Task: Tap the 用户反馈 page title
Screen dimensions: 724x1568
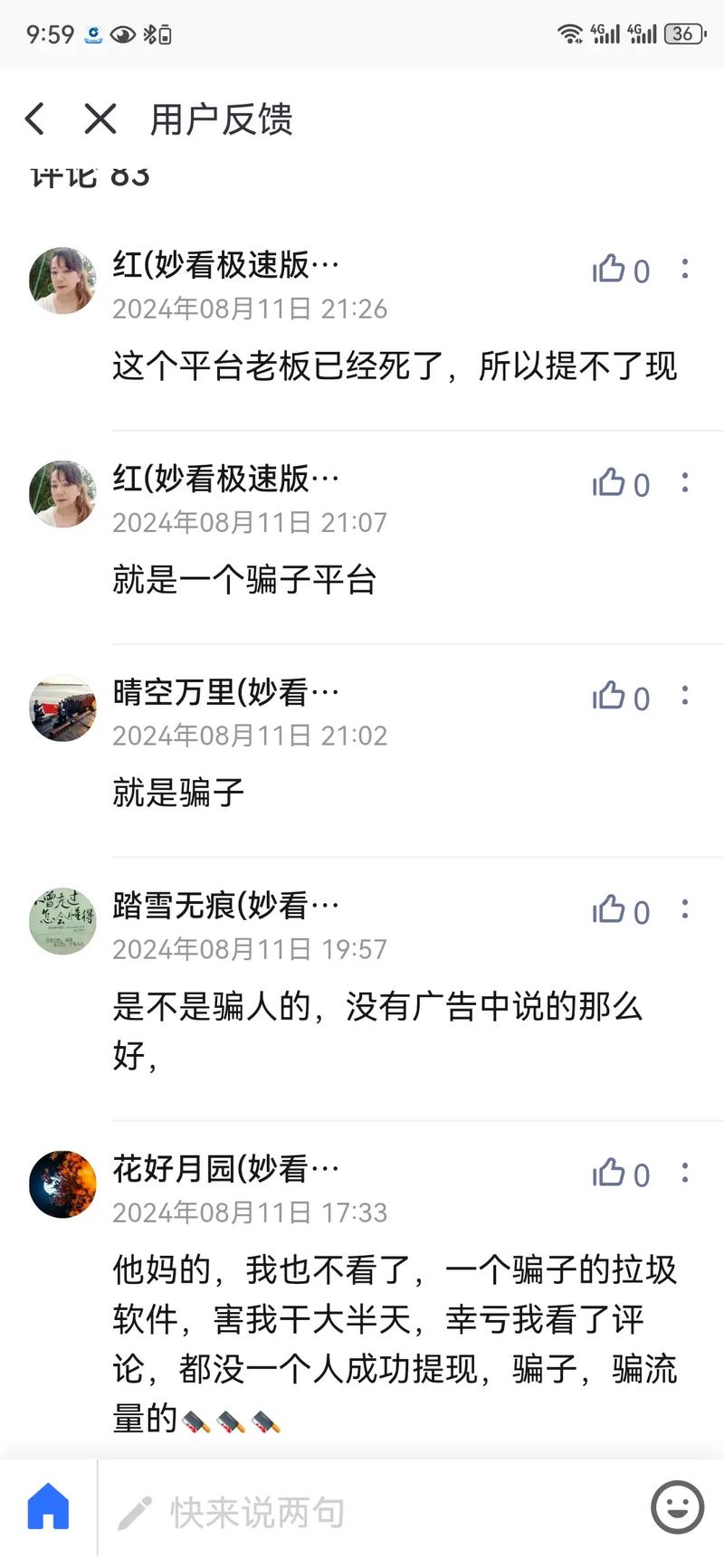Action: pyautogui.click(x=222, y=119)
